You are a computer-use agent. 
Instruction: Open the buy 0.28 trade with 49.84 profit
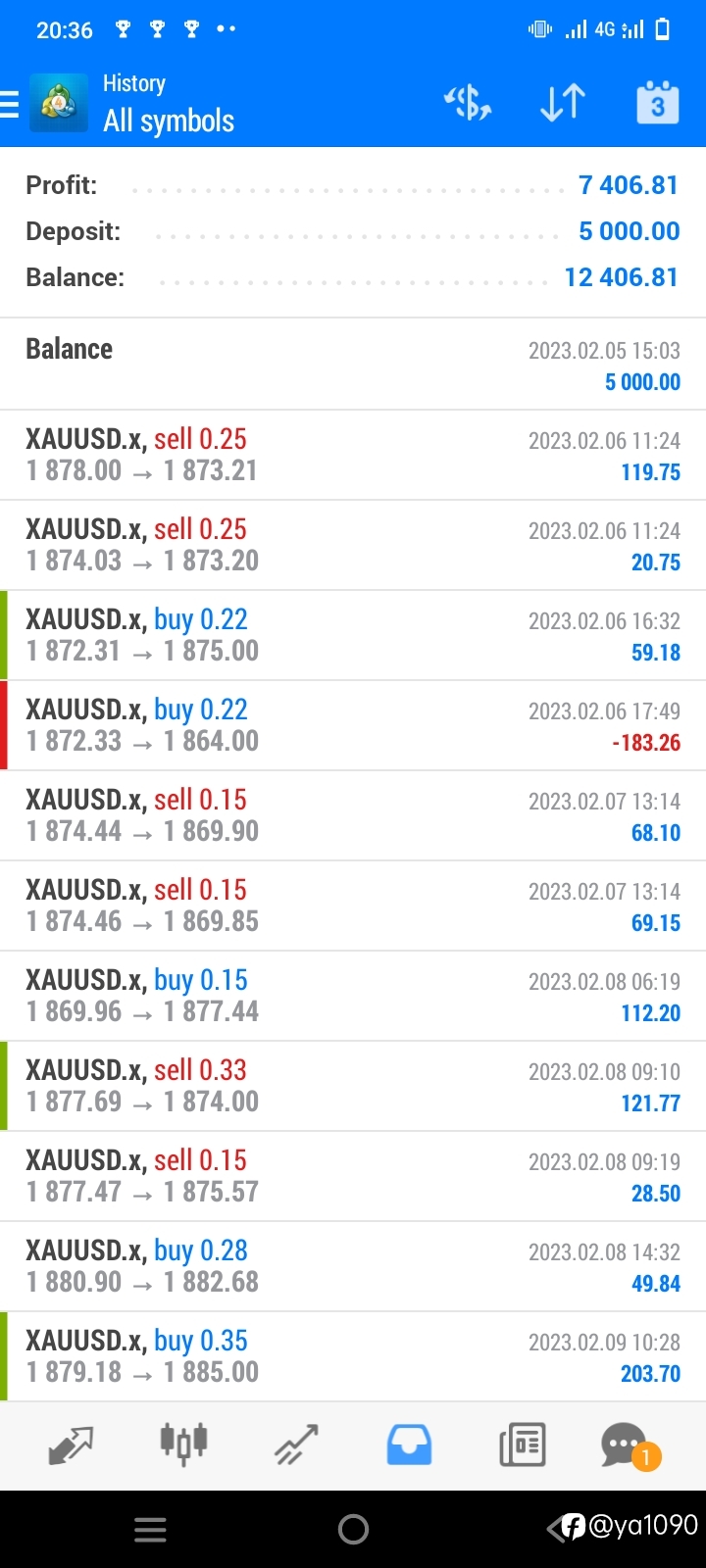353,1266
